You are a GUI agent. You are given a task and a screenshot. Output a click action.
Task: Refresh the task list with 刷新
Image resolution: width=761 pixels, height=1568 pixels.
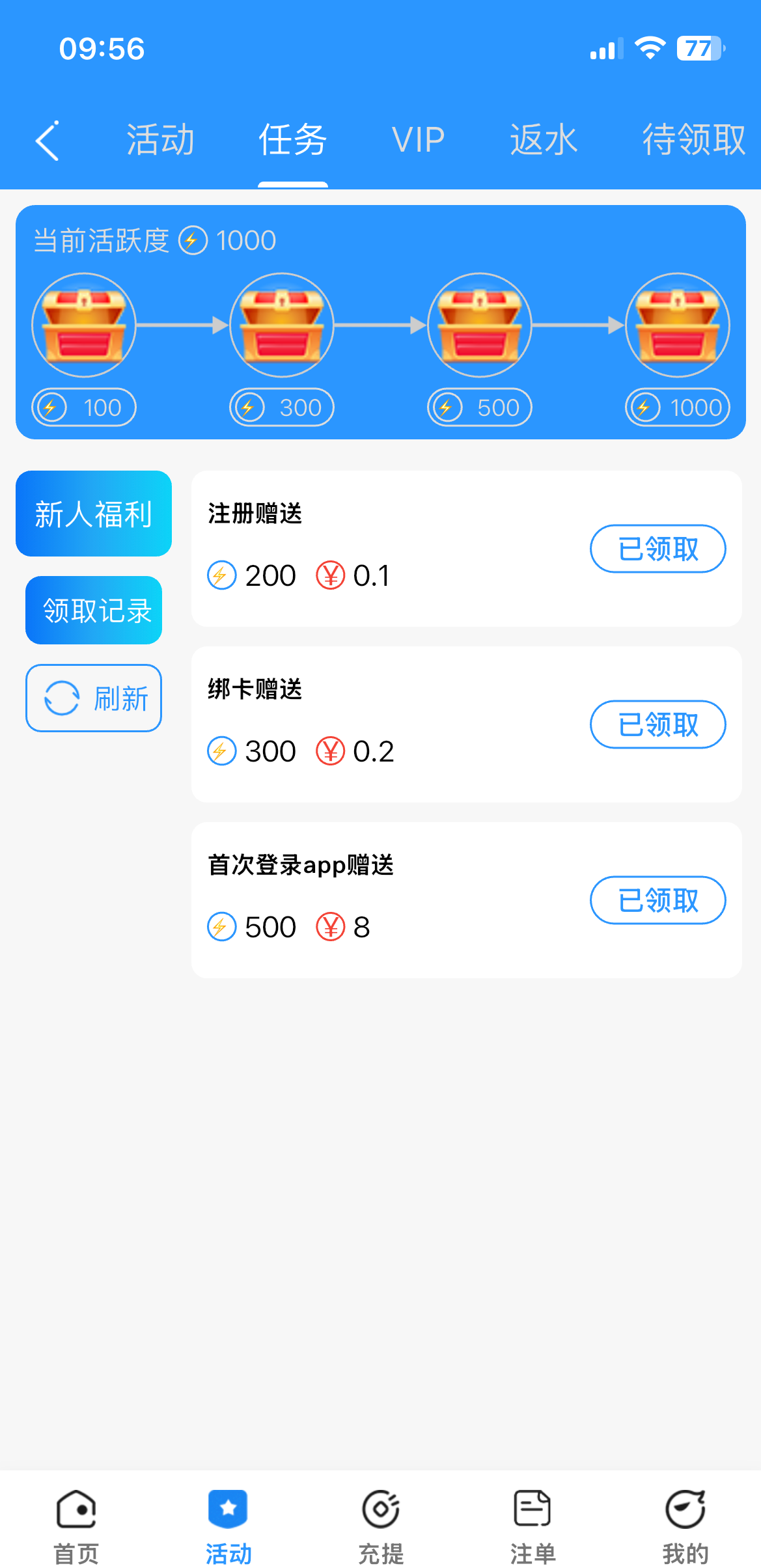pyautogui.click(x=94, y=698)
